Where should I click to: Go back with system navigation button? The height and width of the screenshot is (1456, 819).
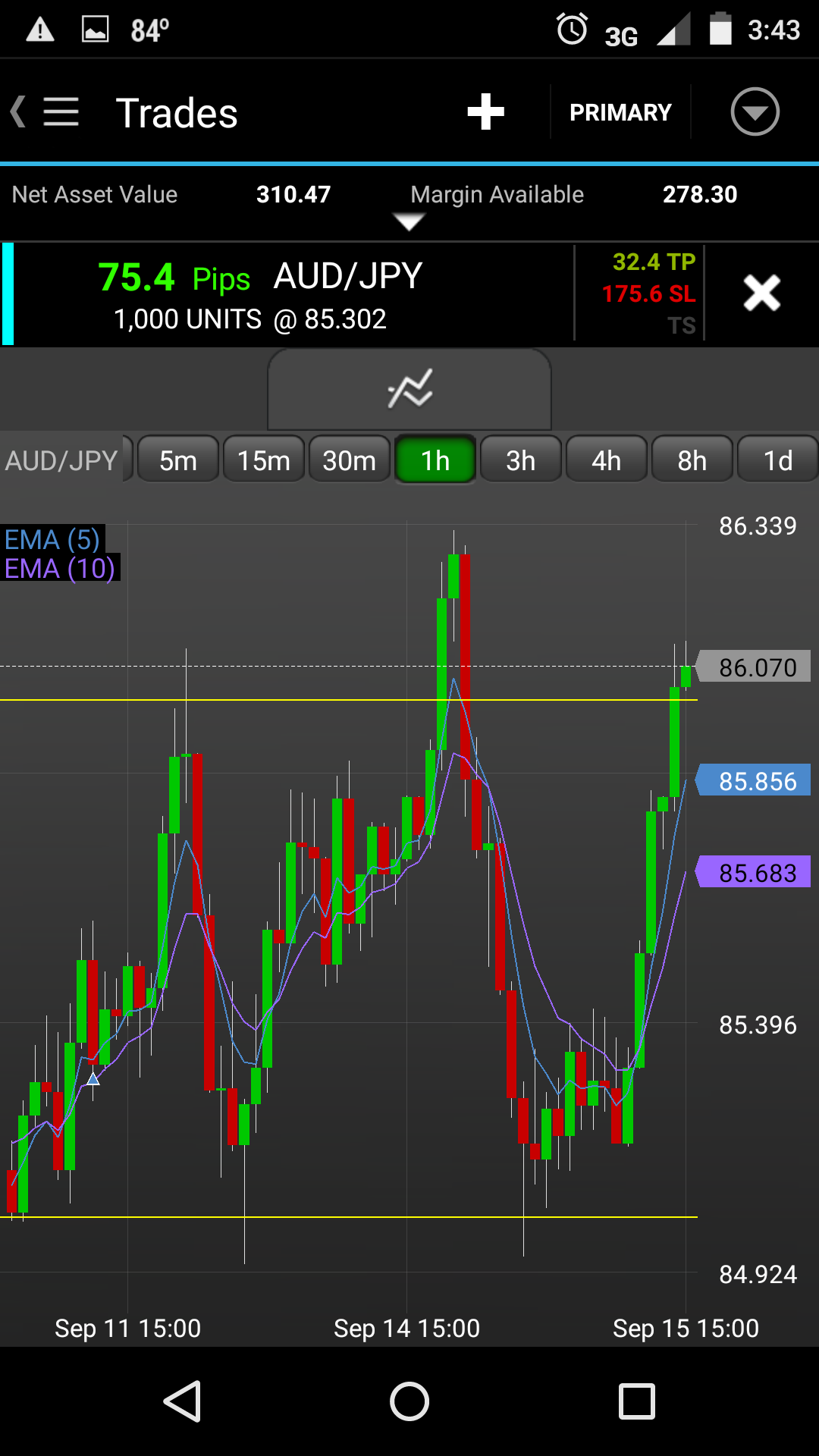pyautogui.click(x=182, y=1401)
